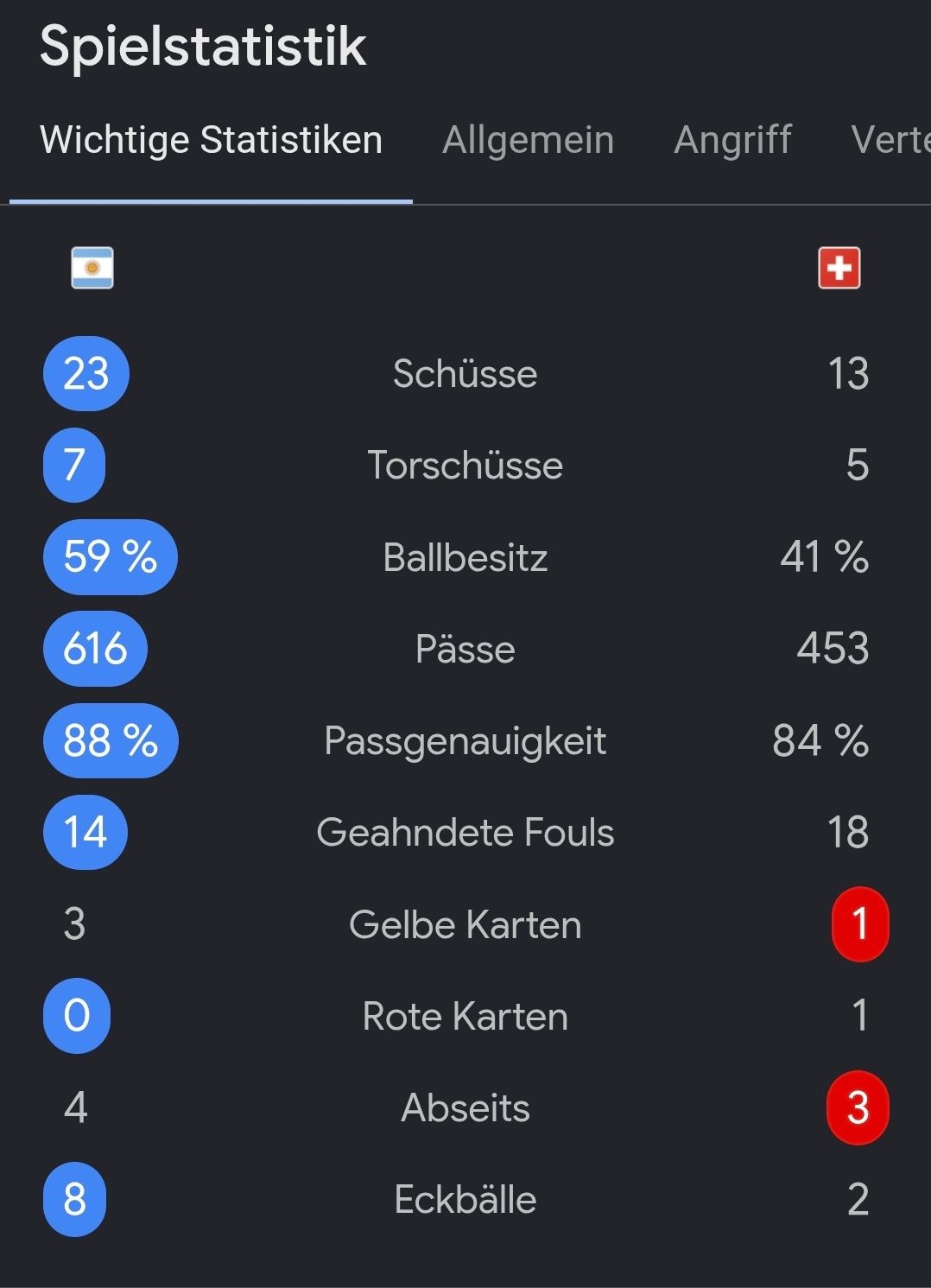Open the Angriff statistics tab
The image size is (931, 1288).
click(732, 140)
